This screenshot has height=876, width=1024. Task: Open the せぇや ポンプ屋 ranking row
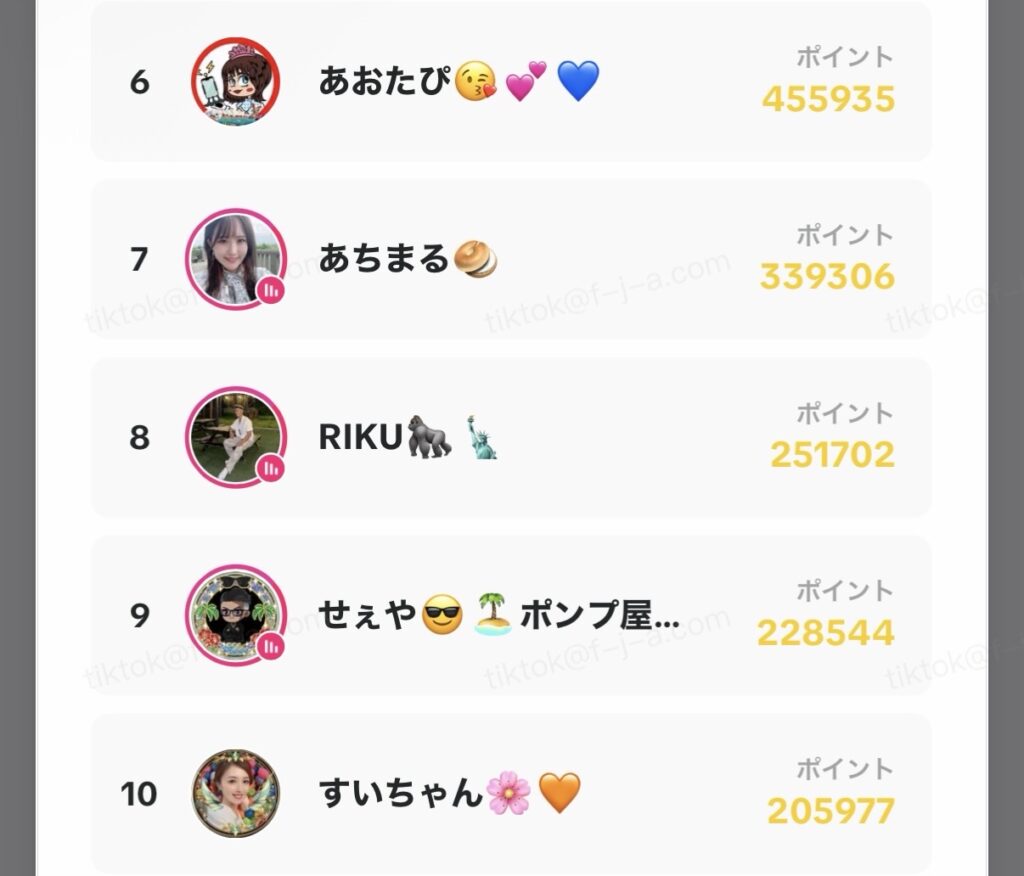[x=510, y=615]
